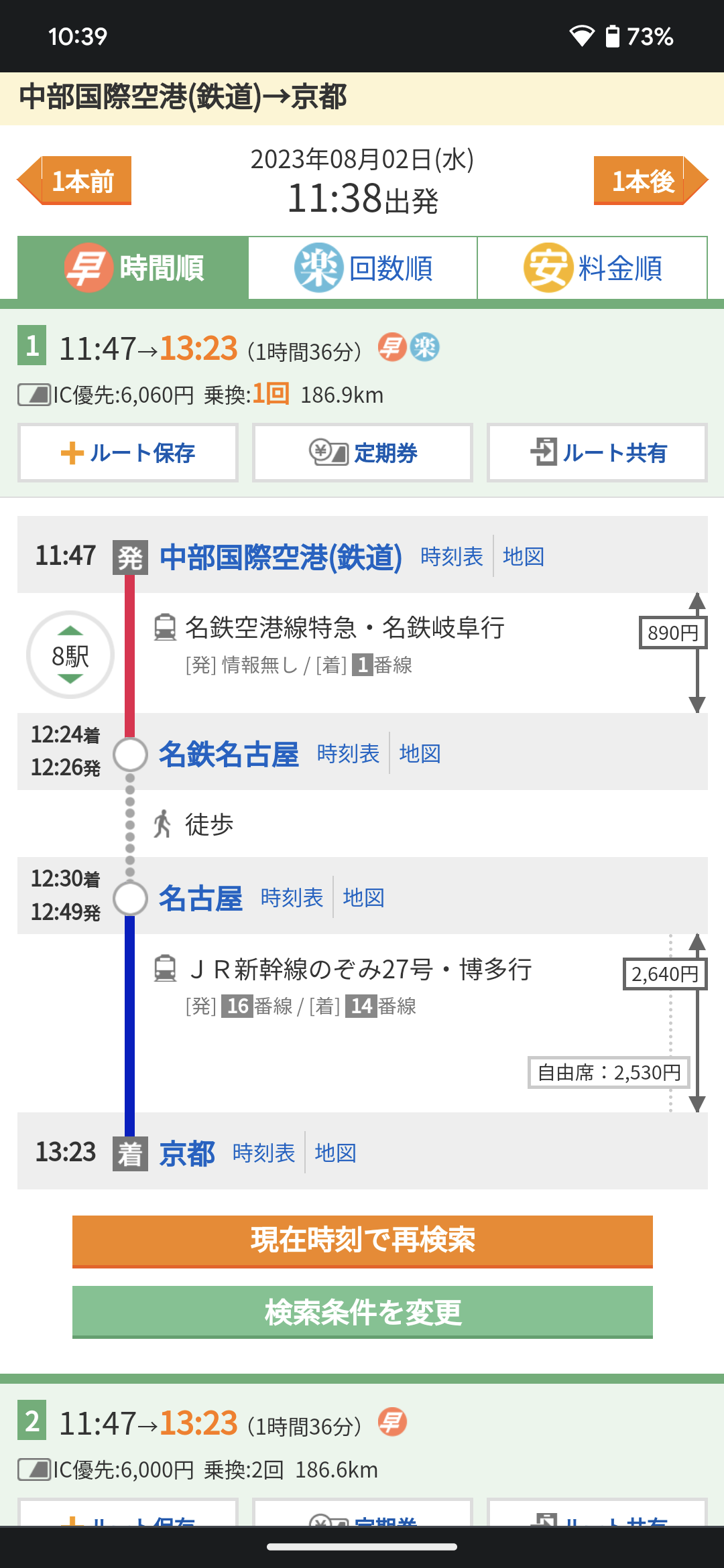The image size is (724, 1568).
Task: Open the 京都 station link
Action: tap(187, 1153)
